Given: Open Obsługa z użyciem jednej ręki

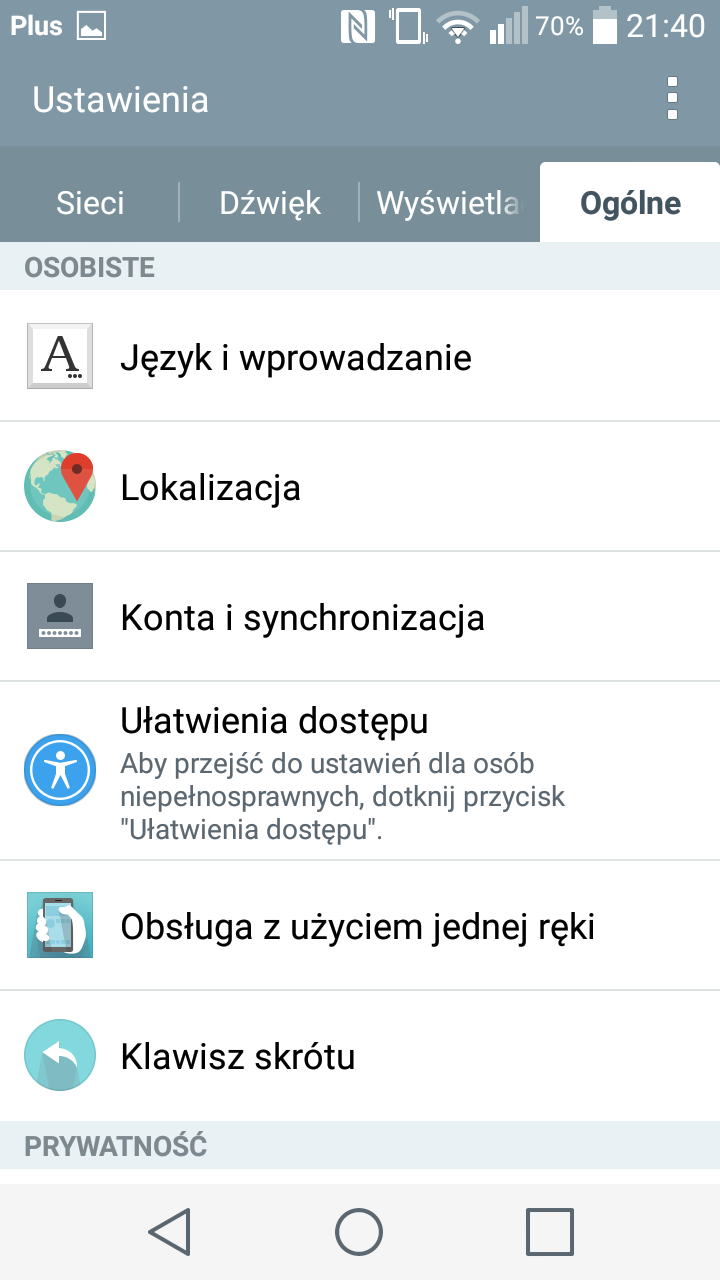Looking at the screenshot, I should (360, 926).
